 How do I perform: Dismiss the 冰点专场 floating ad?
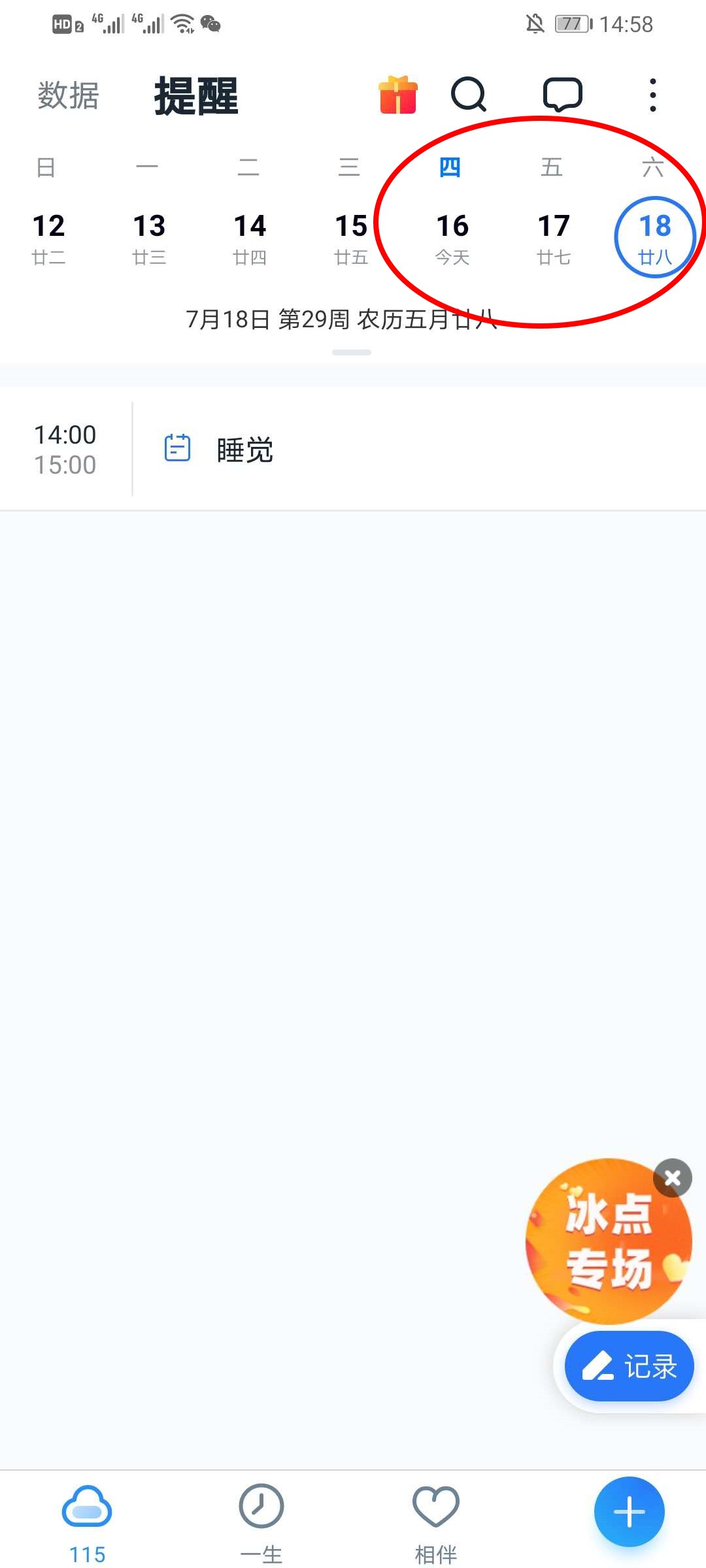pos(672,1178)
